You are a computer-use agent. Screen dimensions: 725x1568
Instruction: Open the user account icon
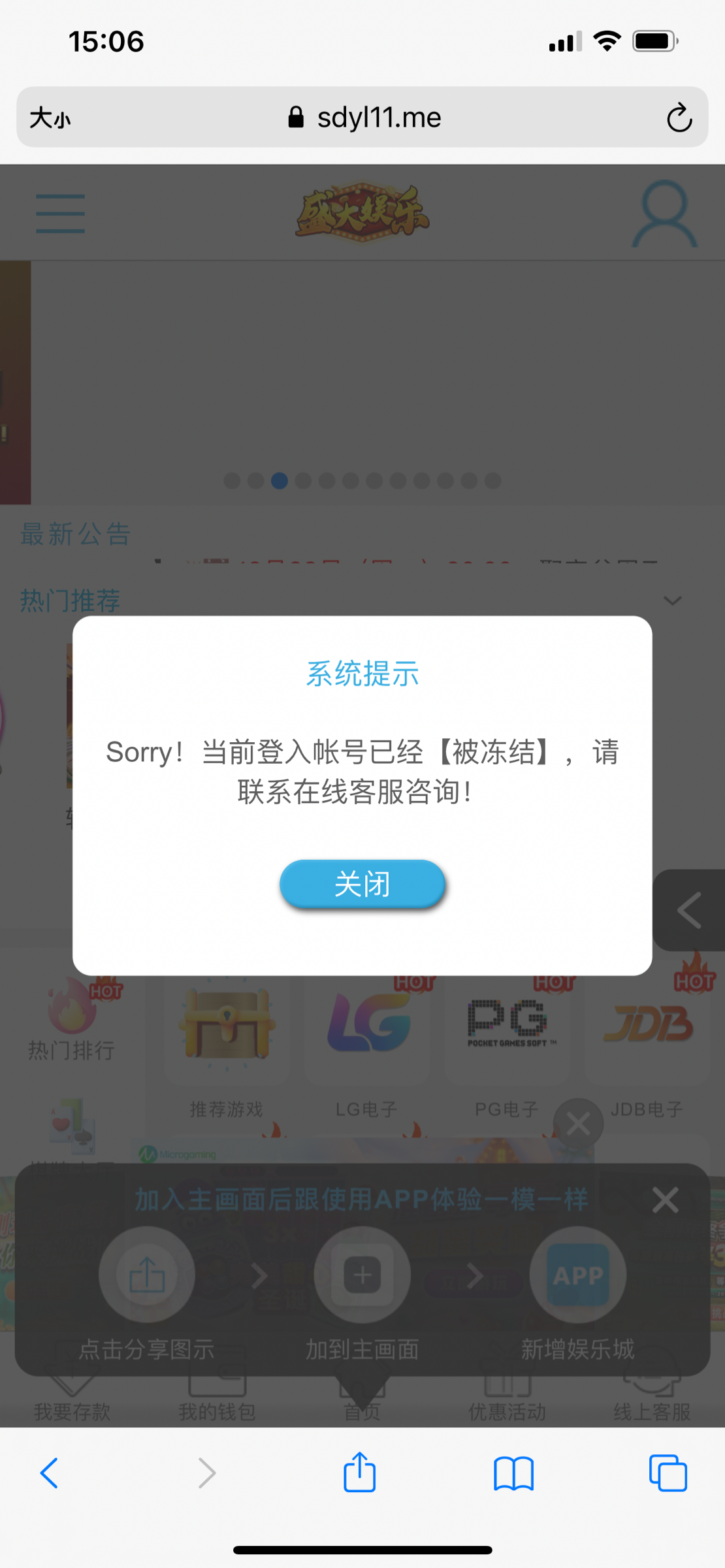[x=664, y=213]
